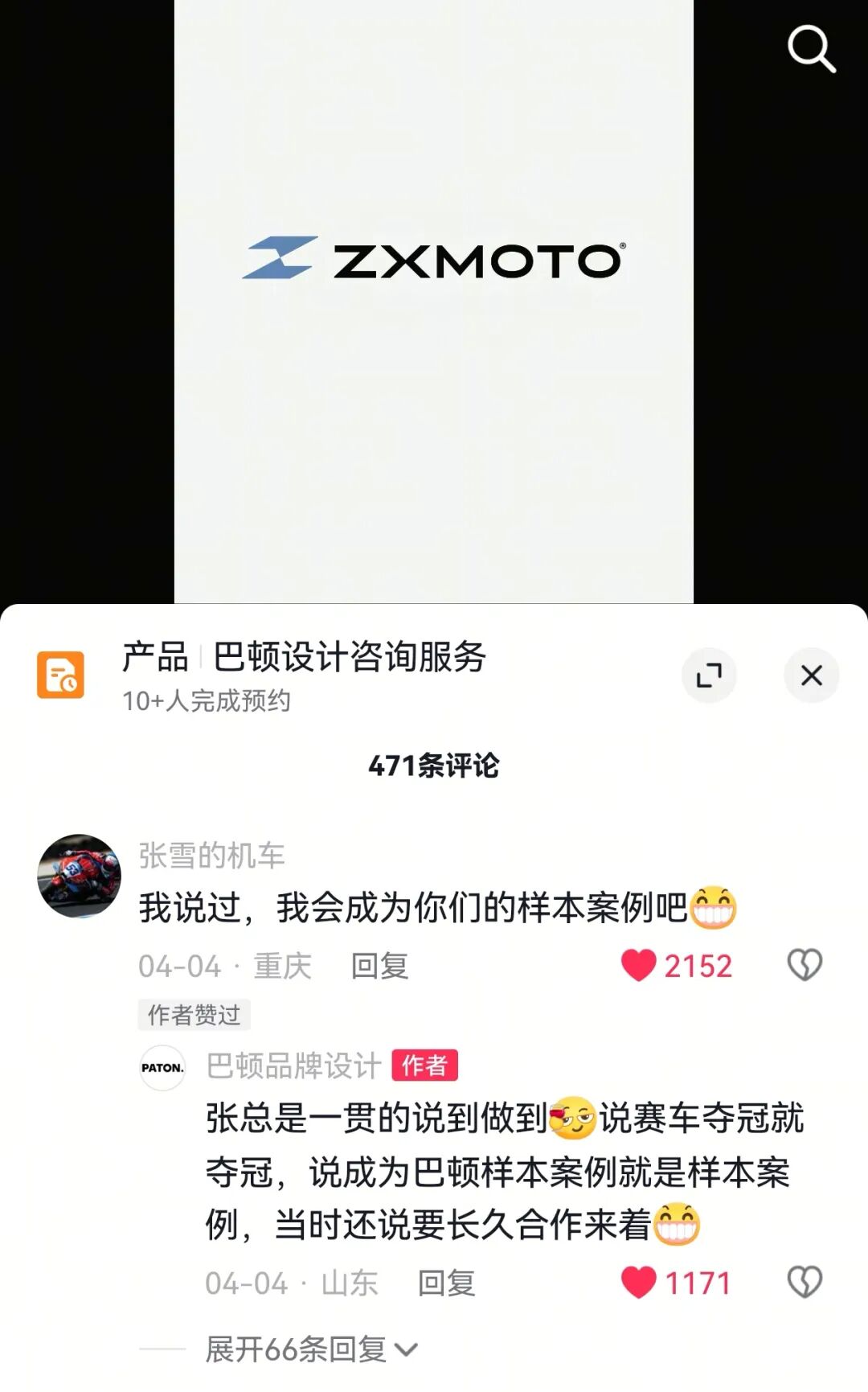This screenshot has height=1392, width=868.
Task: Open 巴顿品牌设计 username link
Action: click(293, 1066)
